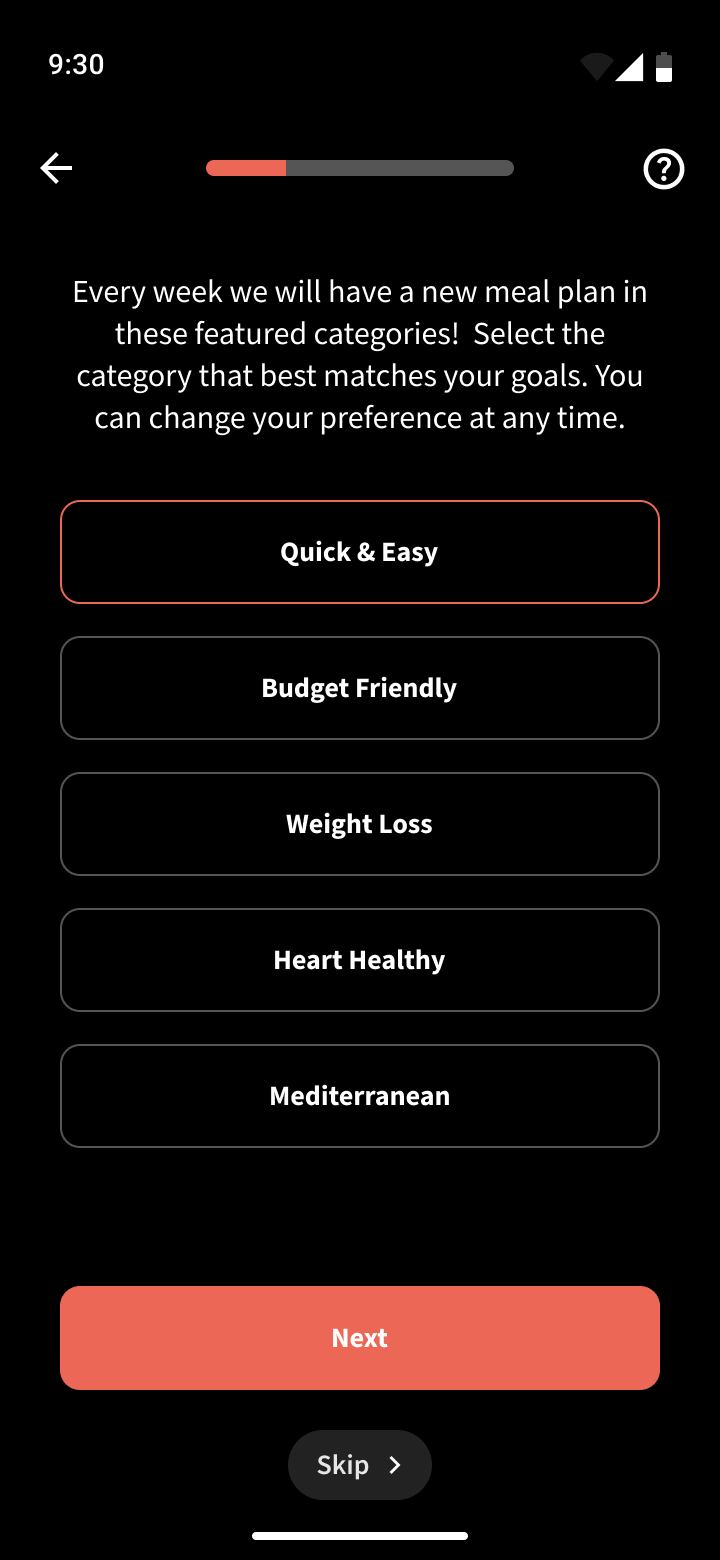Choose the Budget Friendly meal plan
This screenshot has height=1560, width=720.
point(360,688)
